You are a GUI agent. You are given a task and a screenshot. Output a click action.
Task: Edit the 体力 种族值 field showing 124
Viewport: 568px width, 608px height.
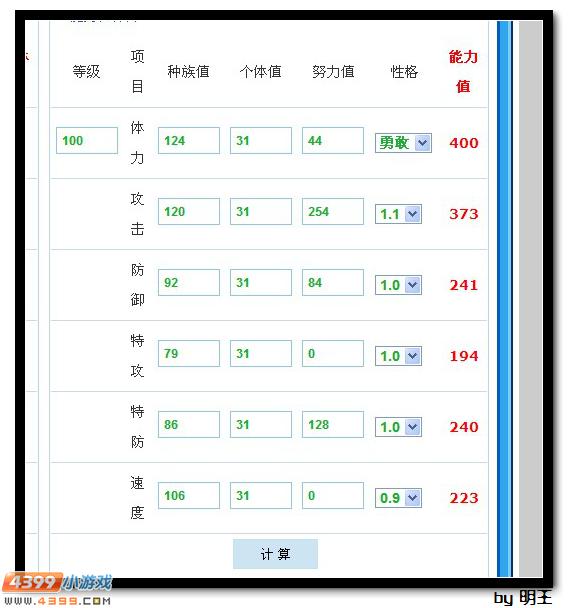coord(189,140)
